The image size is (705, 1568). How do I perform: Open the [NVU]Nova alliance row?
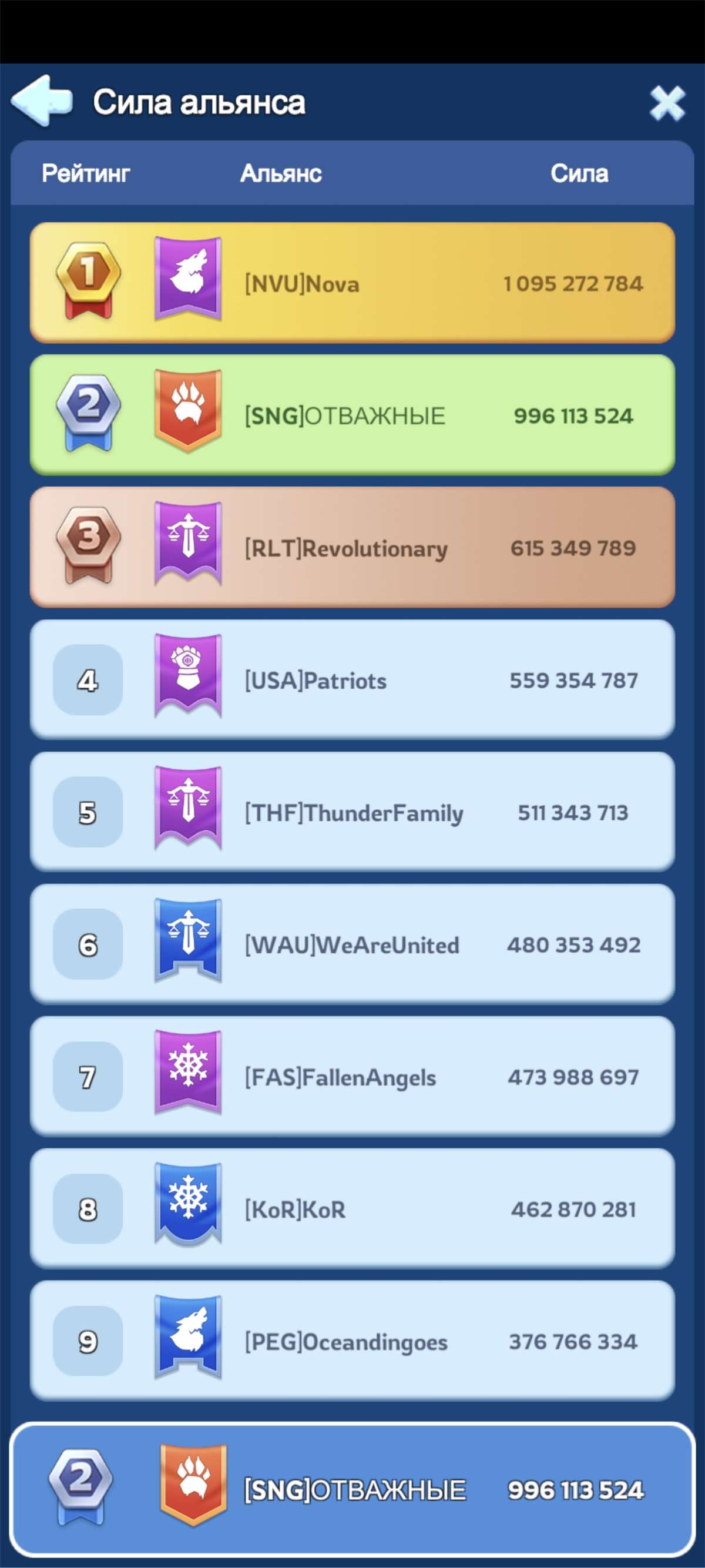tap(352, 283)
